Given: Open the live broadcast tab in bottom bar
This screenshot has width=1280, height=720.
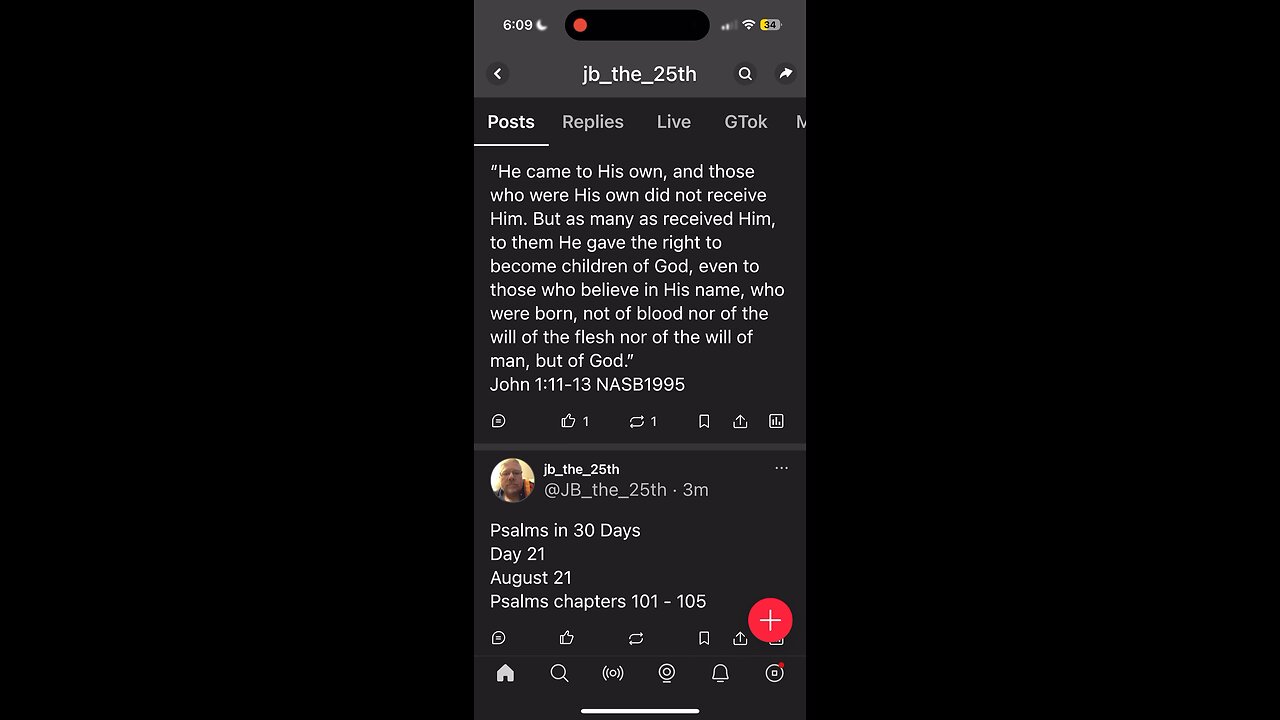Looking at the screenshot, I should (613, 674).
